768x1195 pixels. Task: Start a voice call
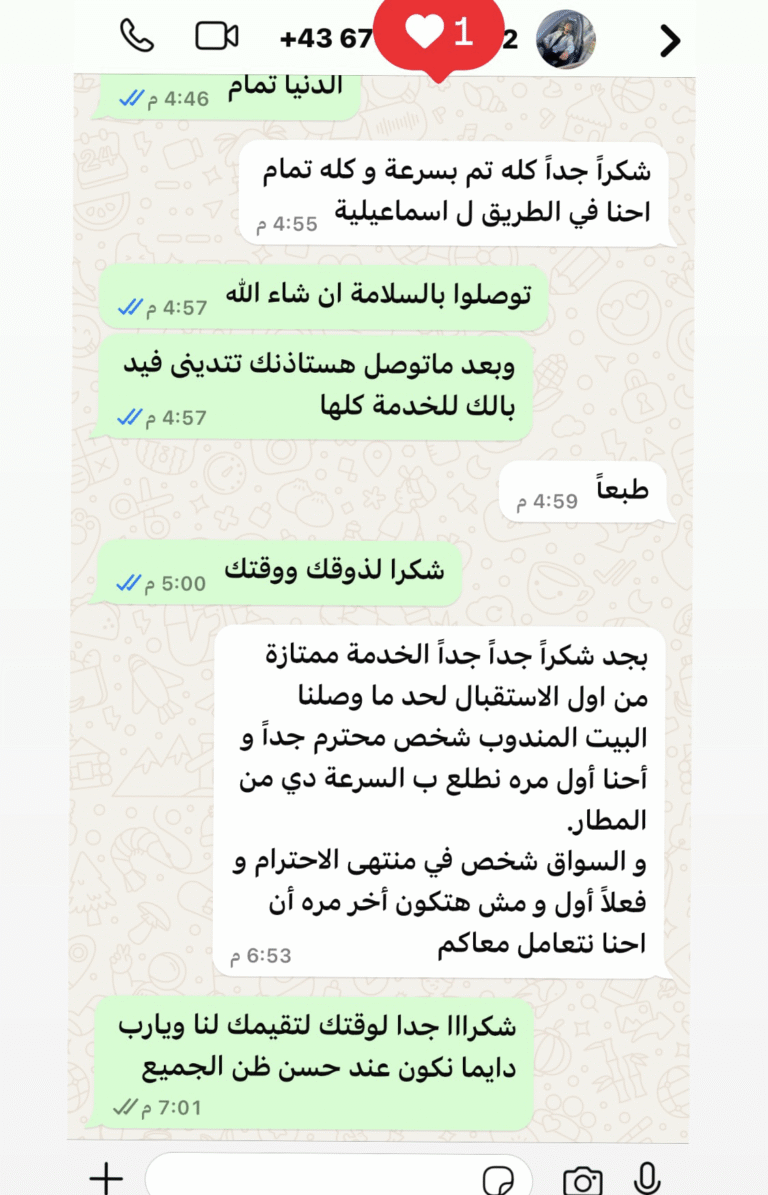click(x=137, y=37)
